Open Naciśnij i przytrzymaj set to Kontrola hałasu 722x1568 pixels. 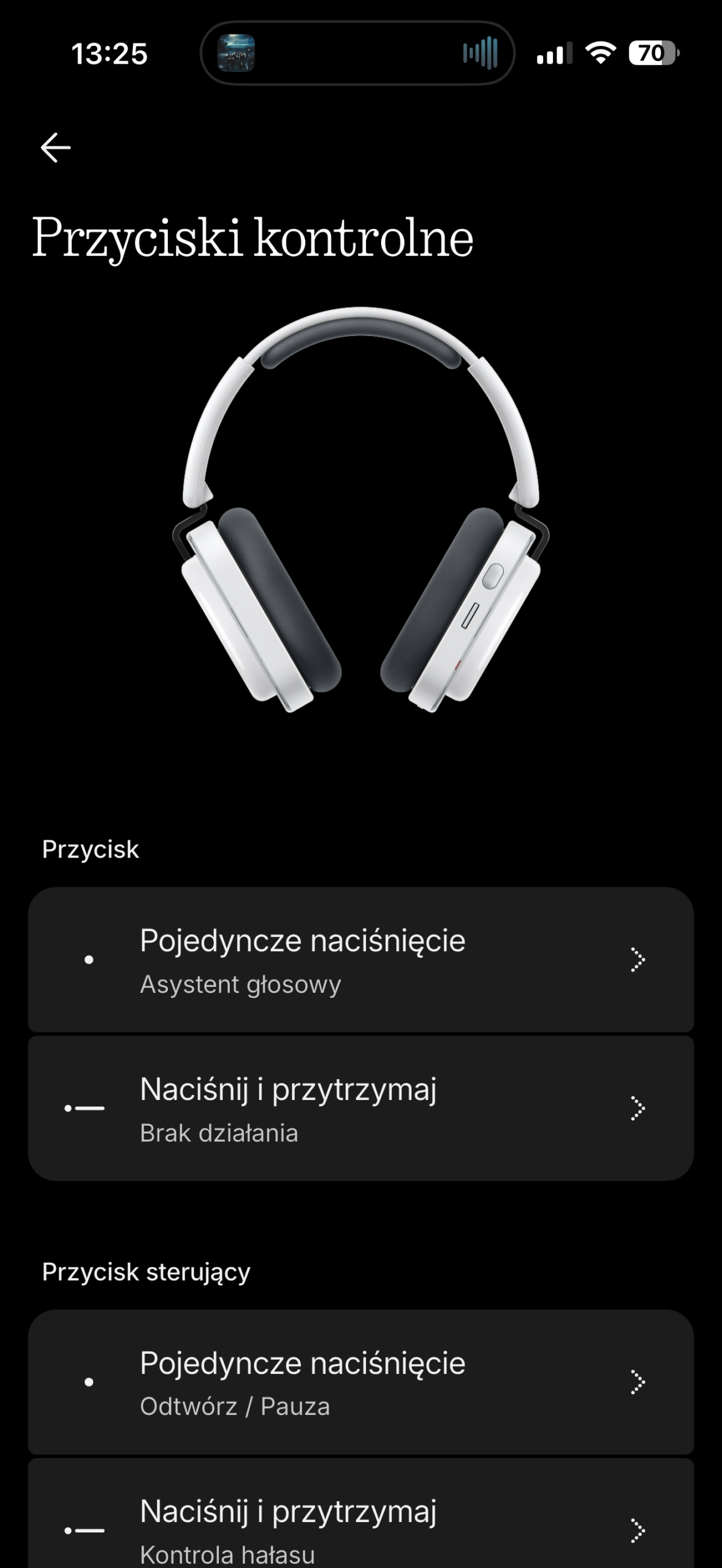click(x=360, y=1525)
